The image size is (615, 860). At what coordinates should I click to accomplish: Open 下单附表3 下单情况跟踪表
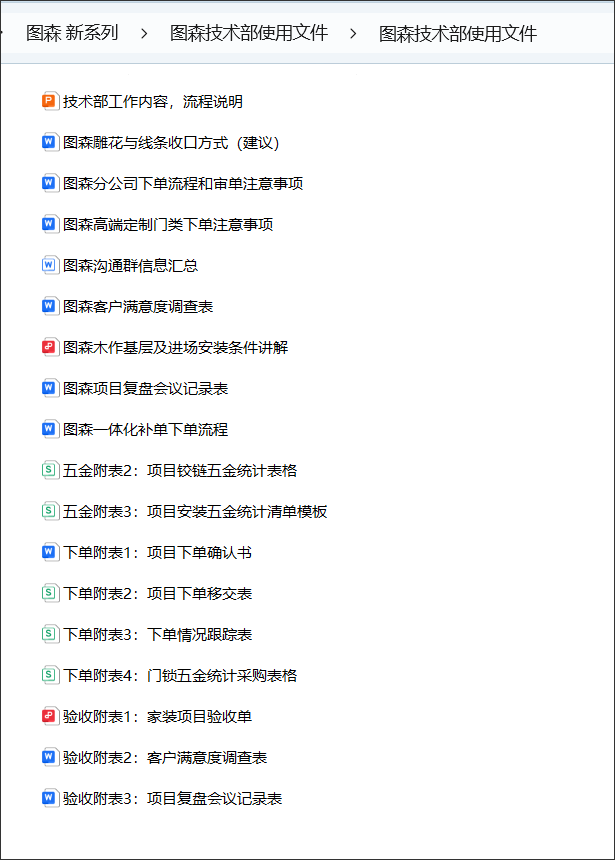[157, 634]
